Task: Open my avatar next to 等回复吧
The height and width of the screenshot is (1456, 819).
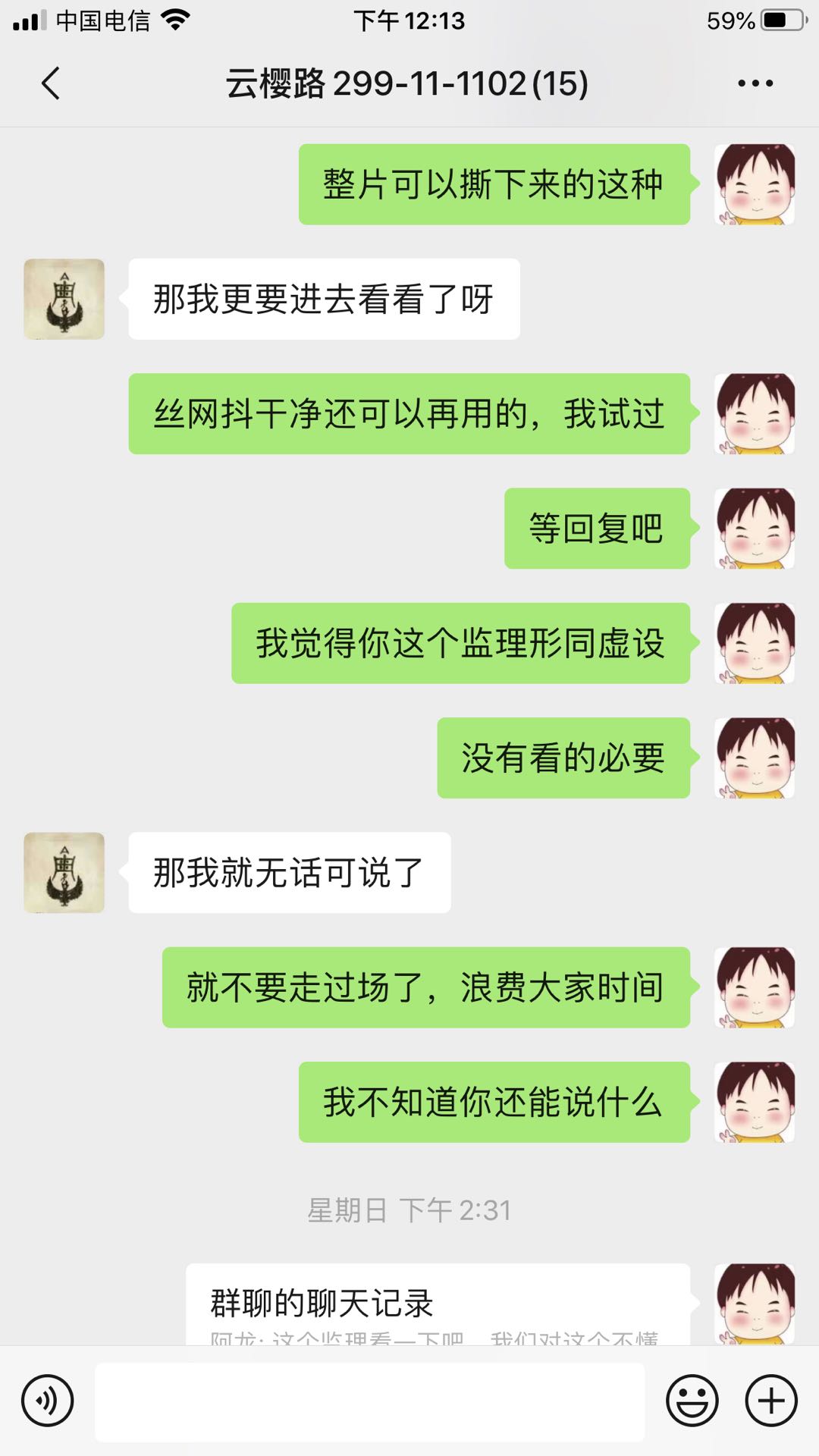Action: point(755,529)
